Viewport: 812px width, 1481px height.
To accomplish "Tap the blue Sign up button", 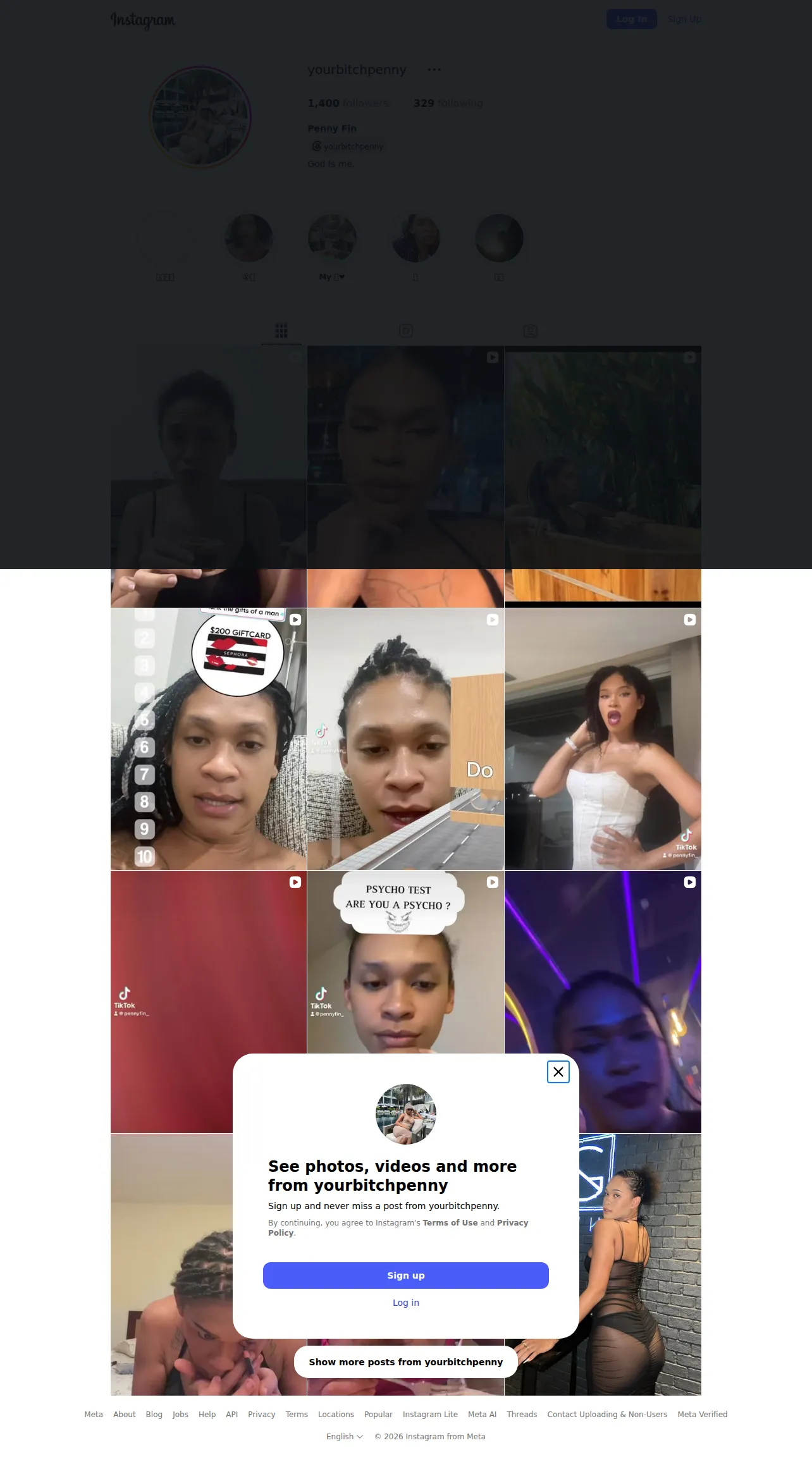I will [x=406, y=1275].
